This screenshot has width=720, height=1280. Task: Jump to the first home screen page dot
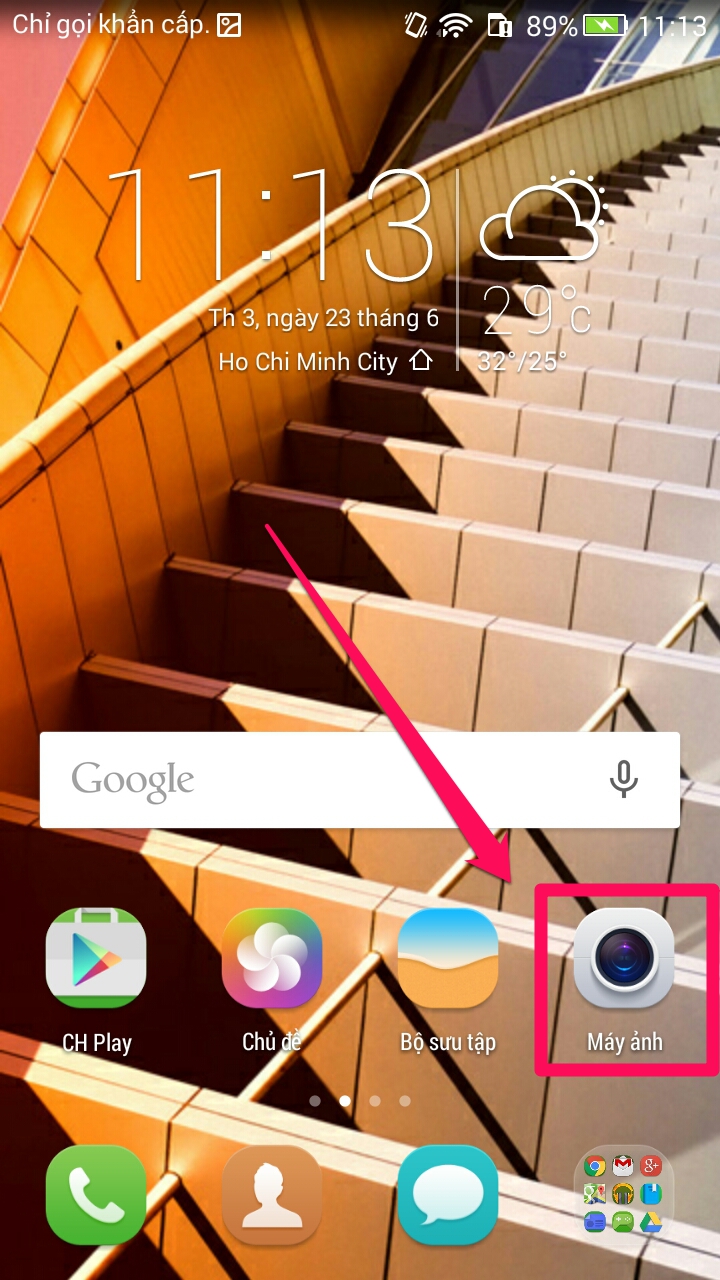click(x=315, y=1101)
